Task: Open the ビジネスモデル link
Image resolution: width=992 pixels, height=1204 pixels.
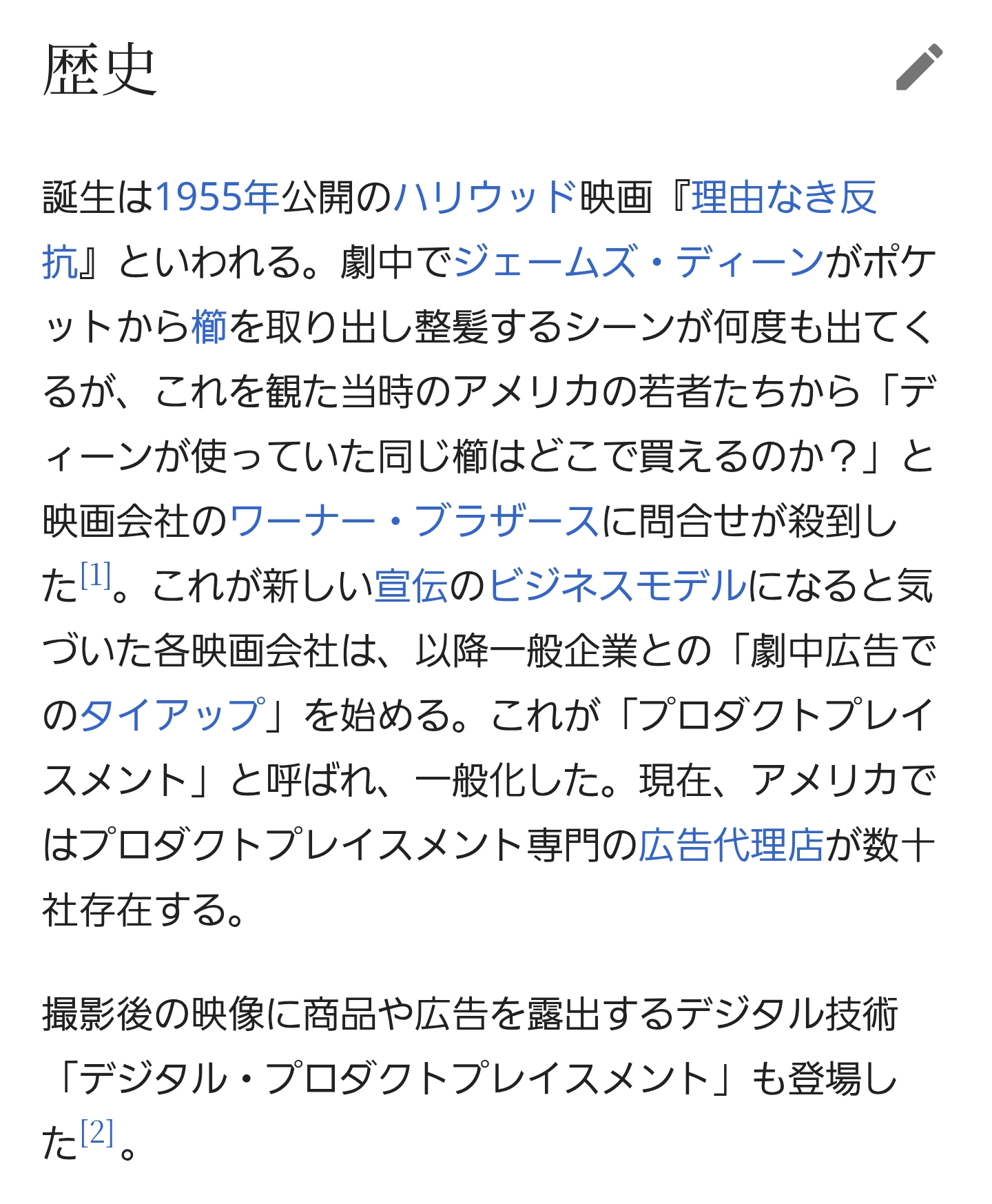Action: click(x=618, y=586)
